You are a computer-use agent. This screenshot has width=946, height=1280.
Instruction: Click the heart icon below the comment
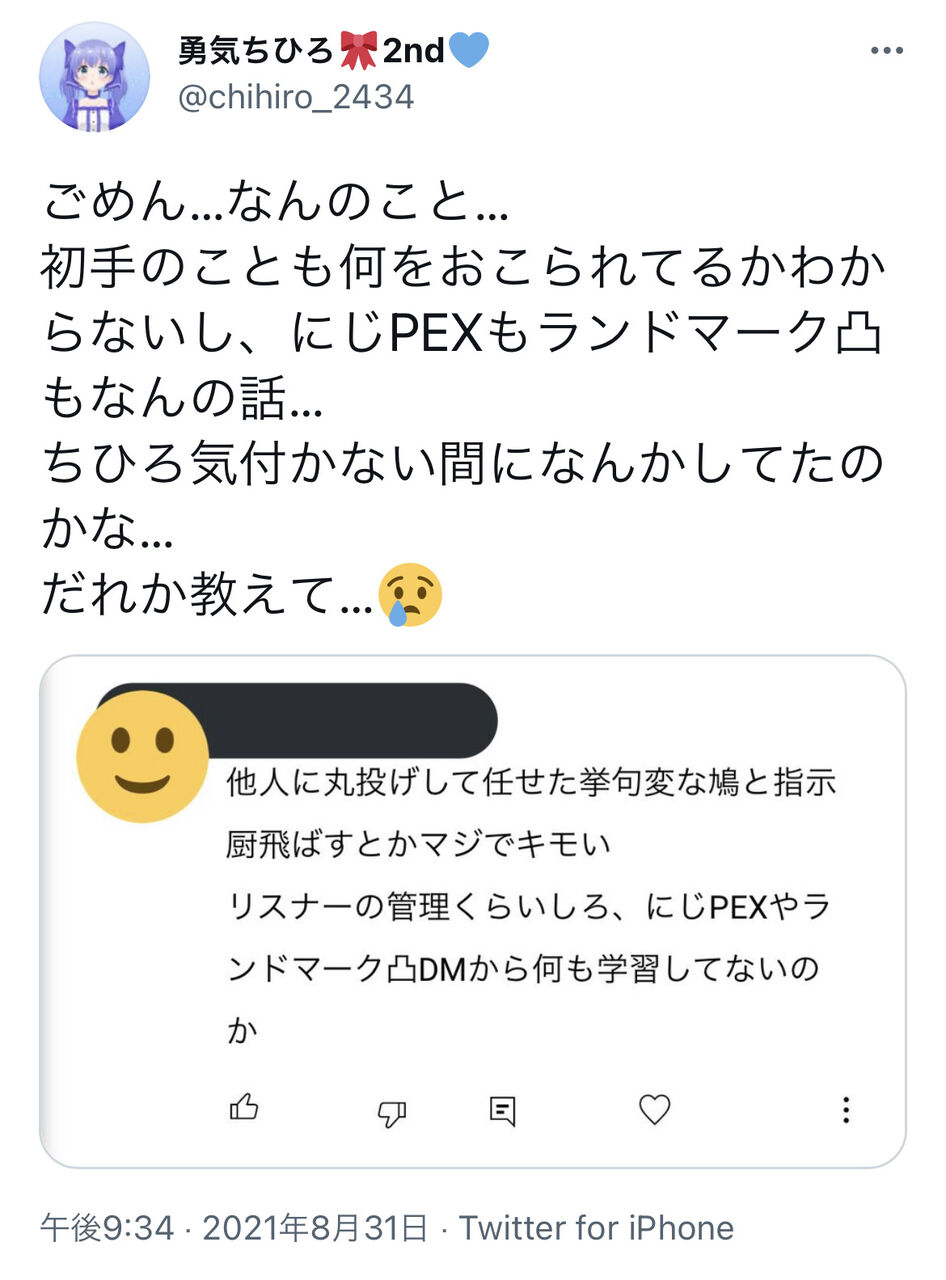656,1108
